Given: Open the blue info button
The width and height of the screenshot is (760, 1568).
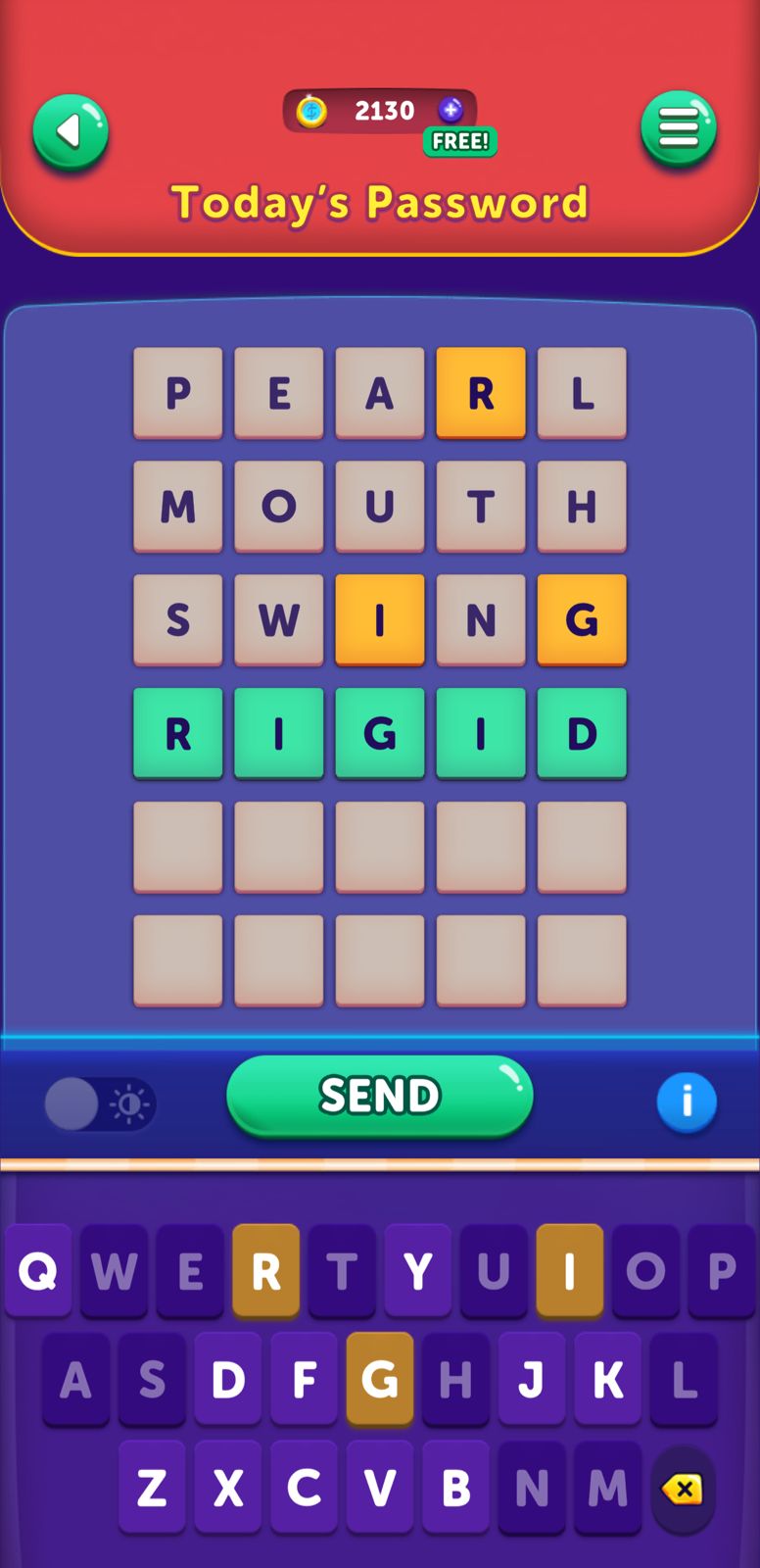Looking at the screenshot, I should (686, 1102).
